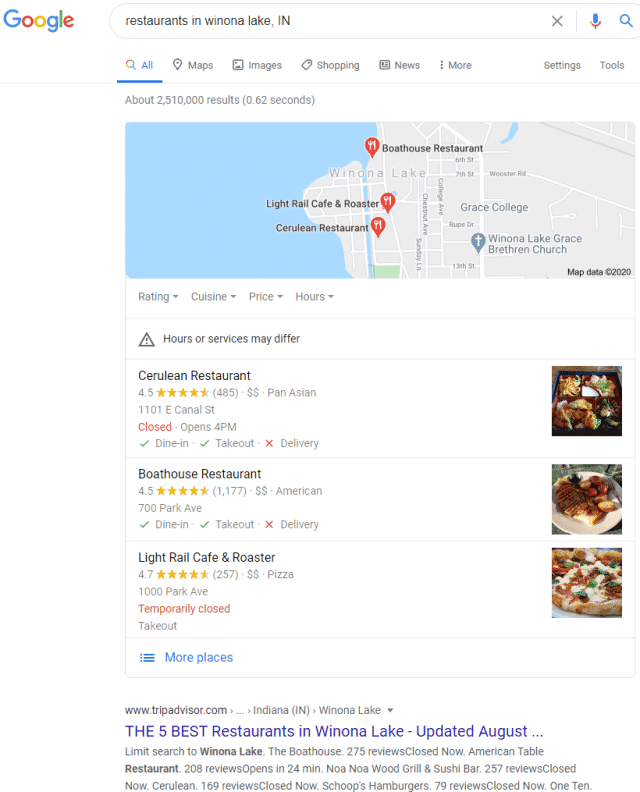Open the Cerulean Restaurant listing

pyautogui.click(x=194, y=376)
